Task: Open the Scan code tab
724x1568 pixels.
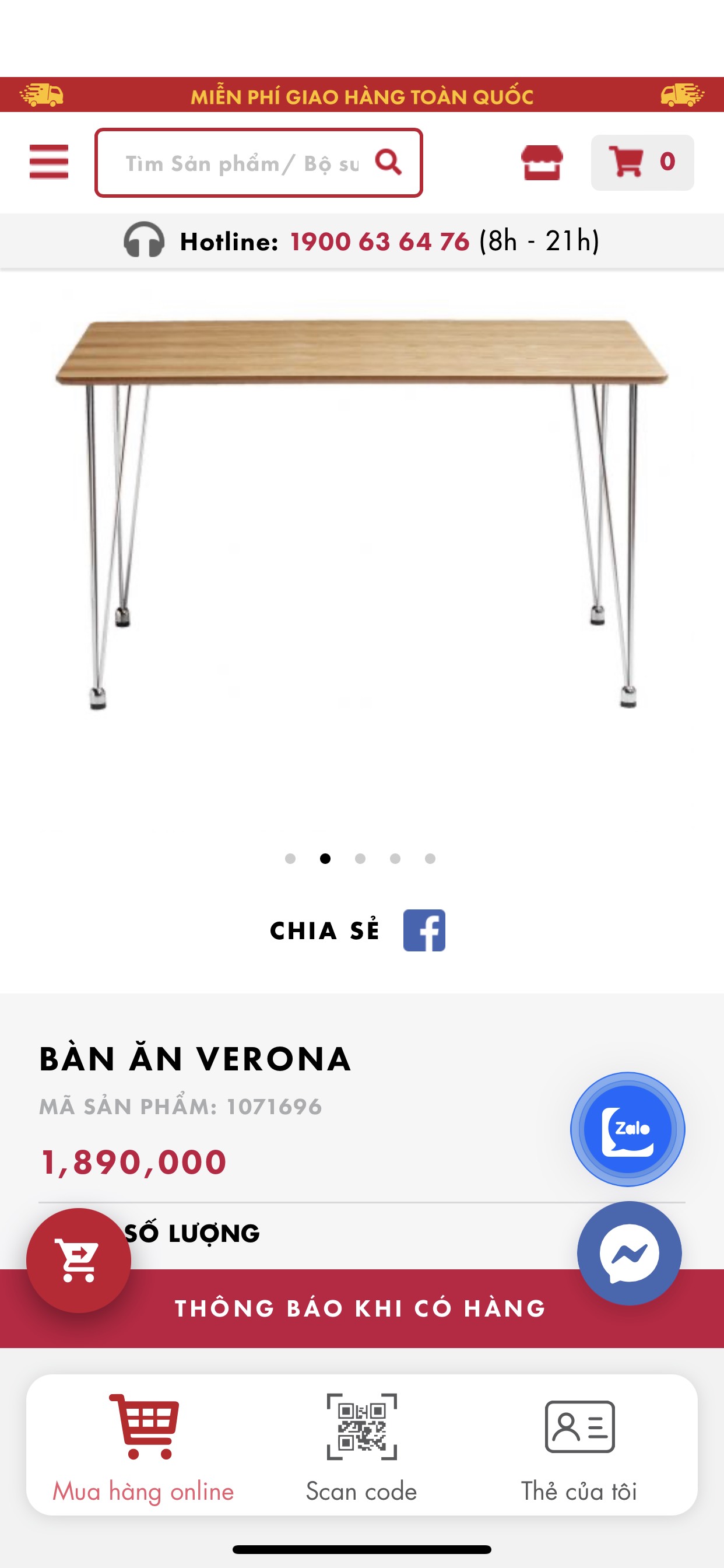Action: pyautogui.click(x=361, y=1447)
